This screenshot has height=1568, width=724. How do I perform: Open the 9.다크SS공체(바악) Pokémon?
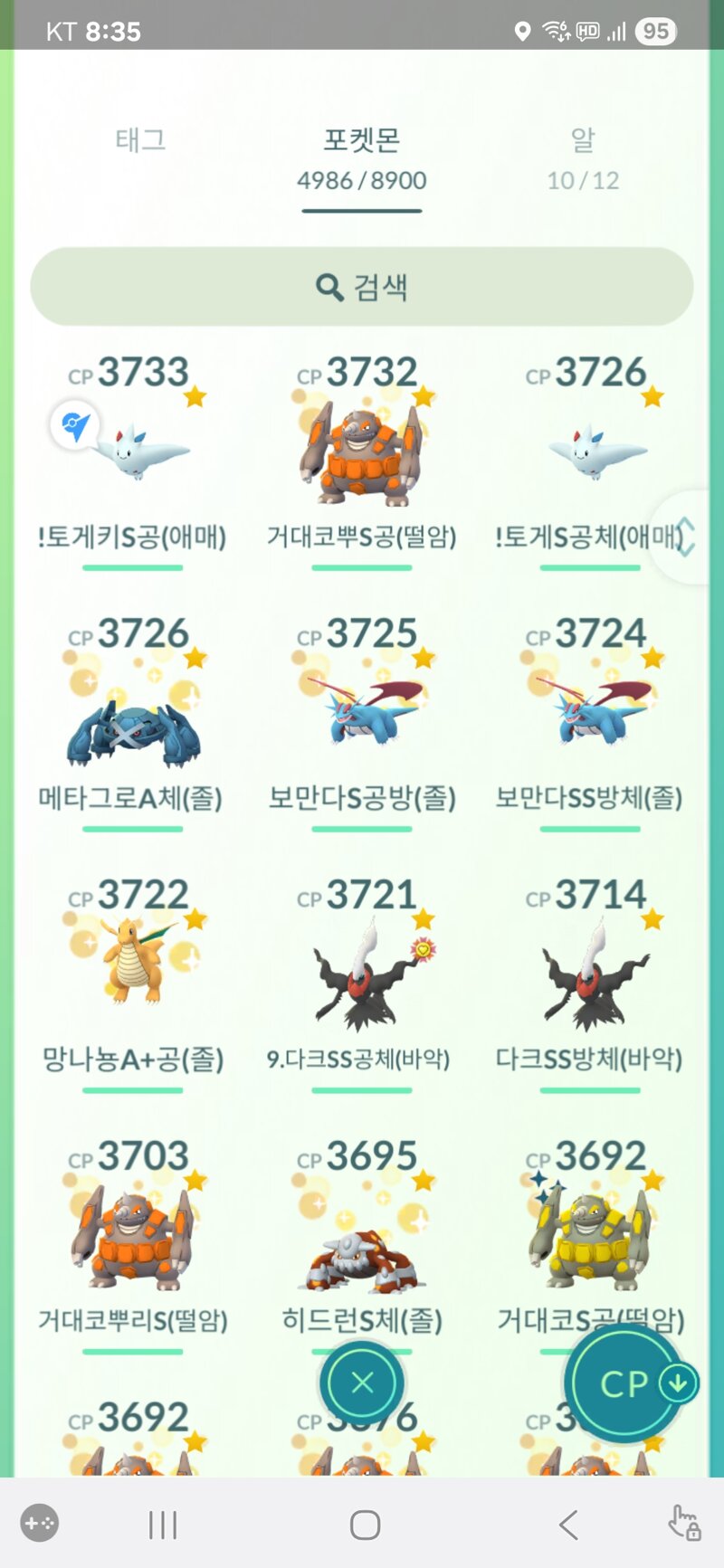click(361, 984)
